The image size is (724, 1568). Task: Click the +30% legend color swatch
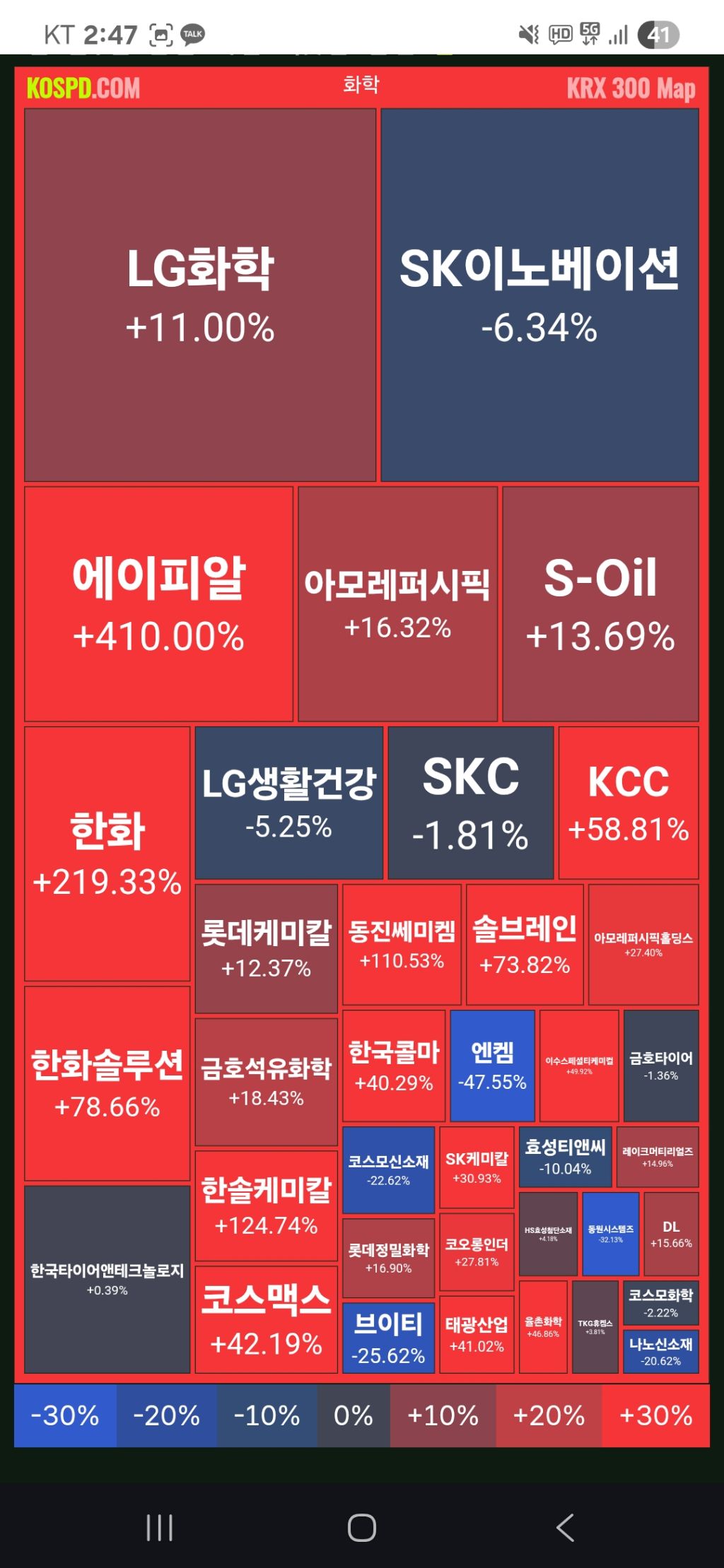[x=655, y=1415]
